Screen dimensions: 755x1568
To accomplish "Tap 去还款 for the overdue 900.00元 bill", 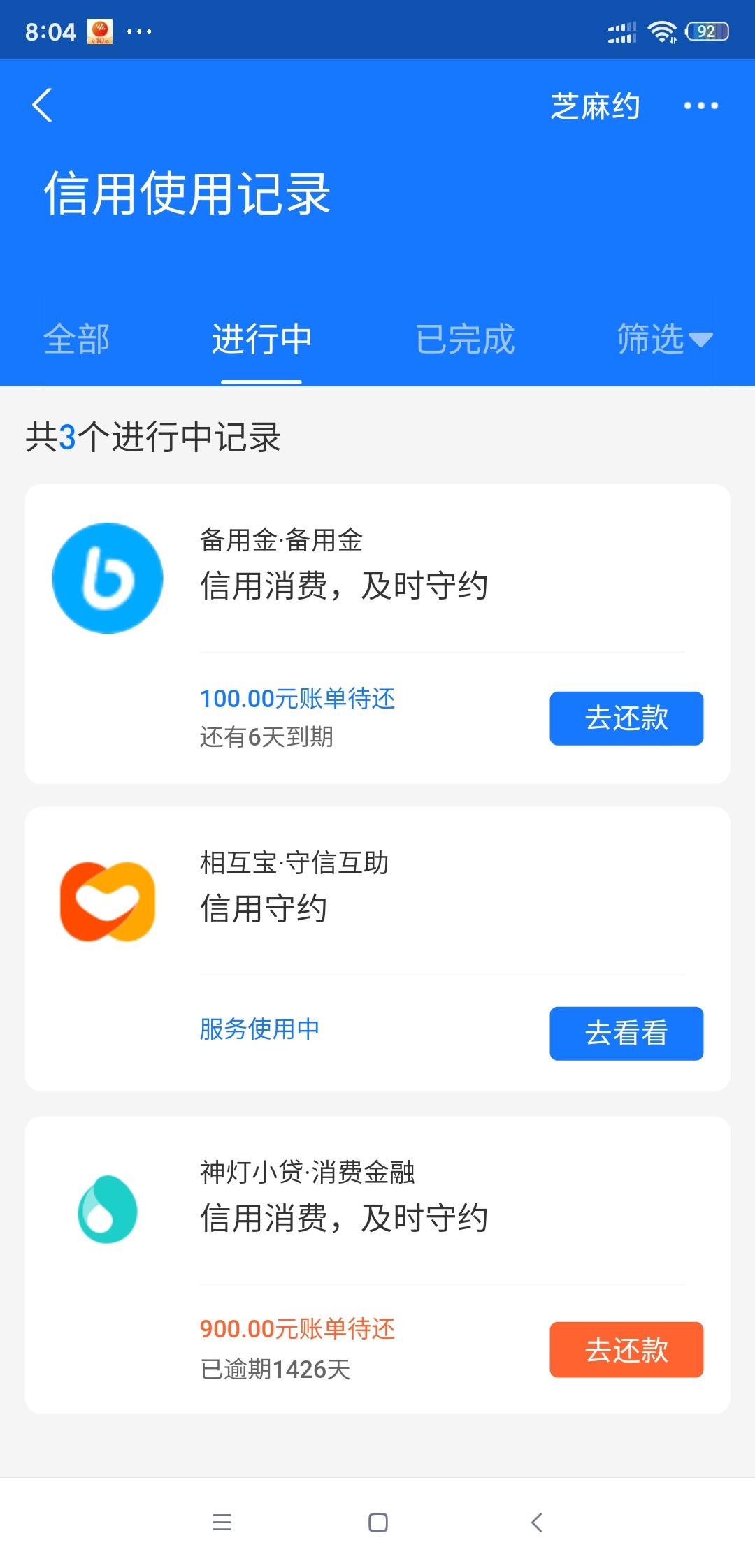I will point(626,1349).
